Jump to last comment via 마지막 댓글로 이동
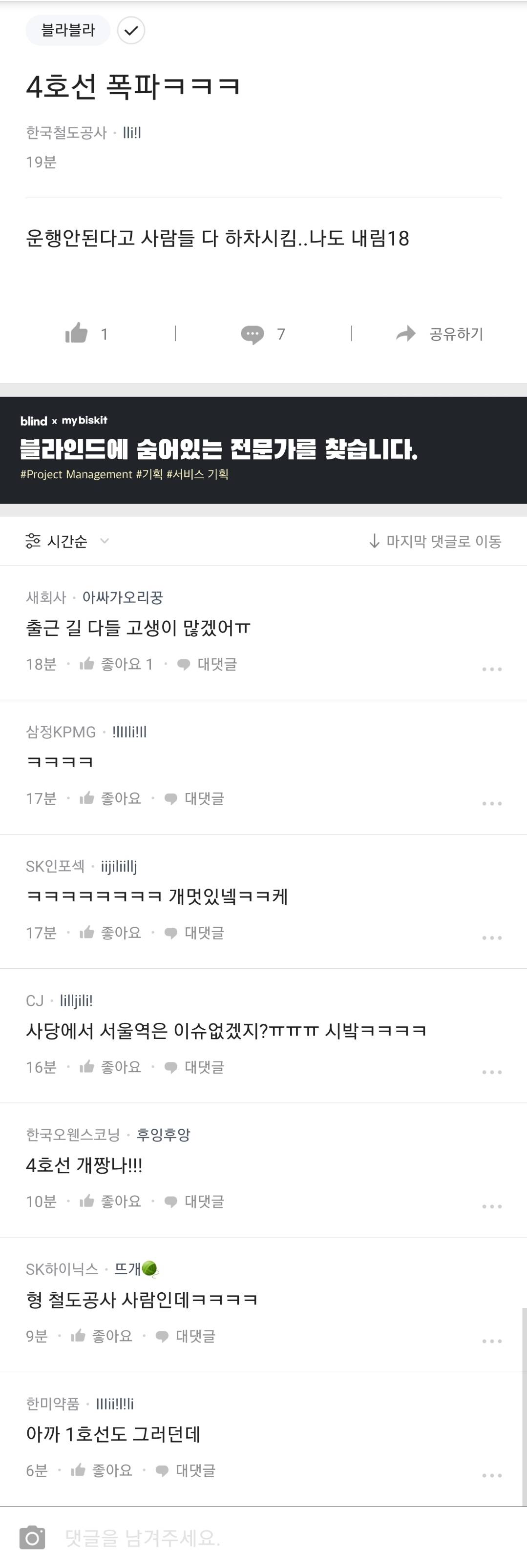This screenshot has height=1568, width=527. [x=435, y=541]
